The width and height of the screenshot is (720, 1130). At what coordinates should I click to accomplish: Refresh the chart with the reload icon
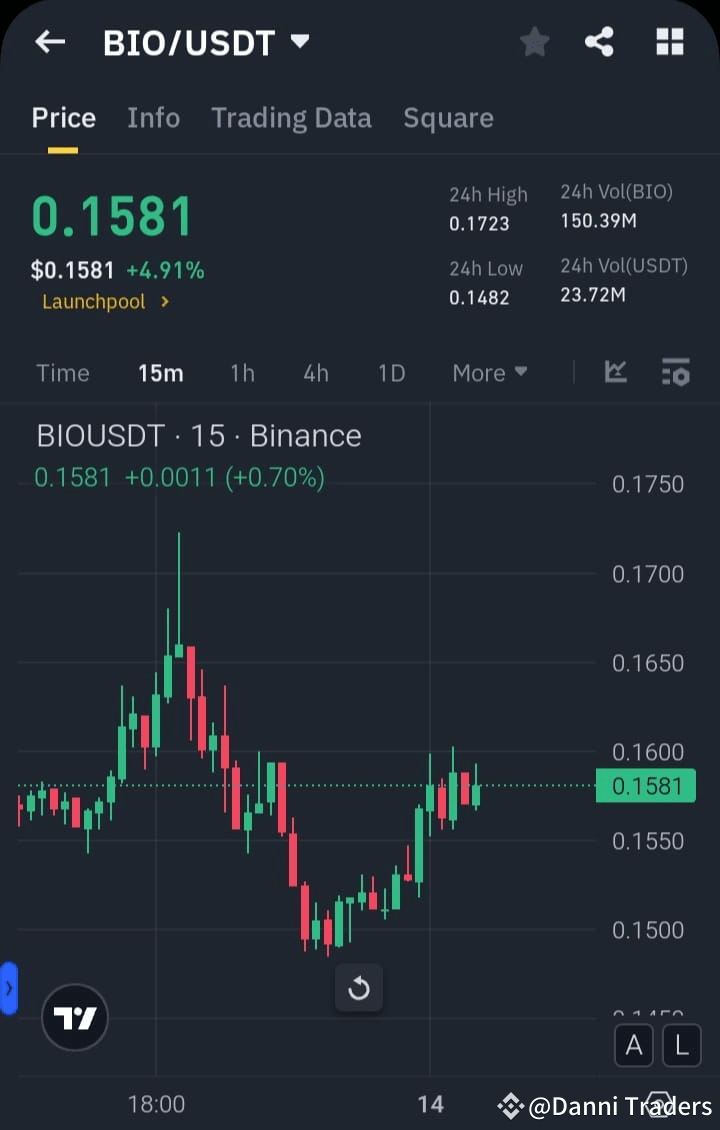(x=359, y=988)
